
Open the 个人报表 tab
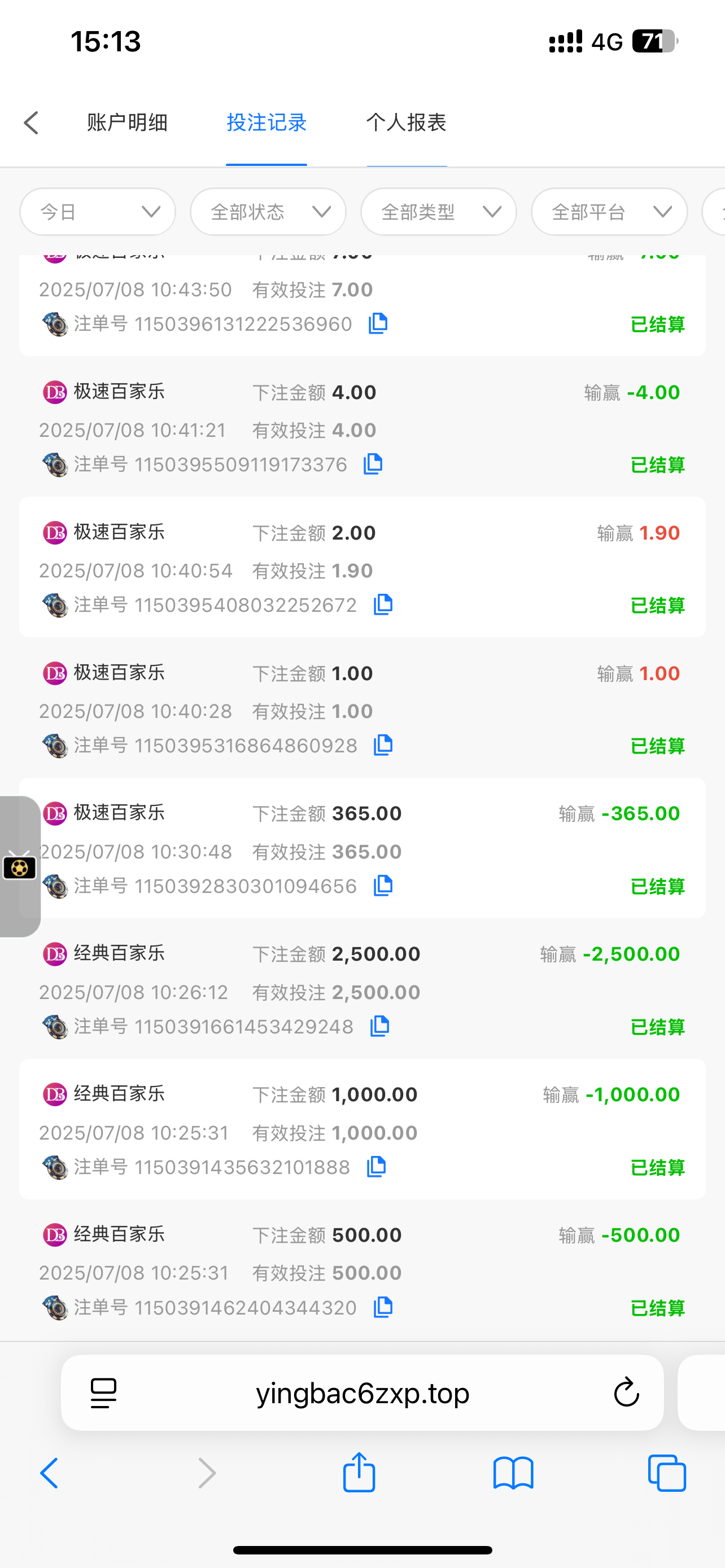click(x=406, y=123)
